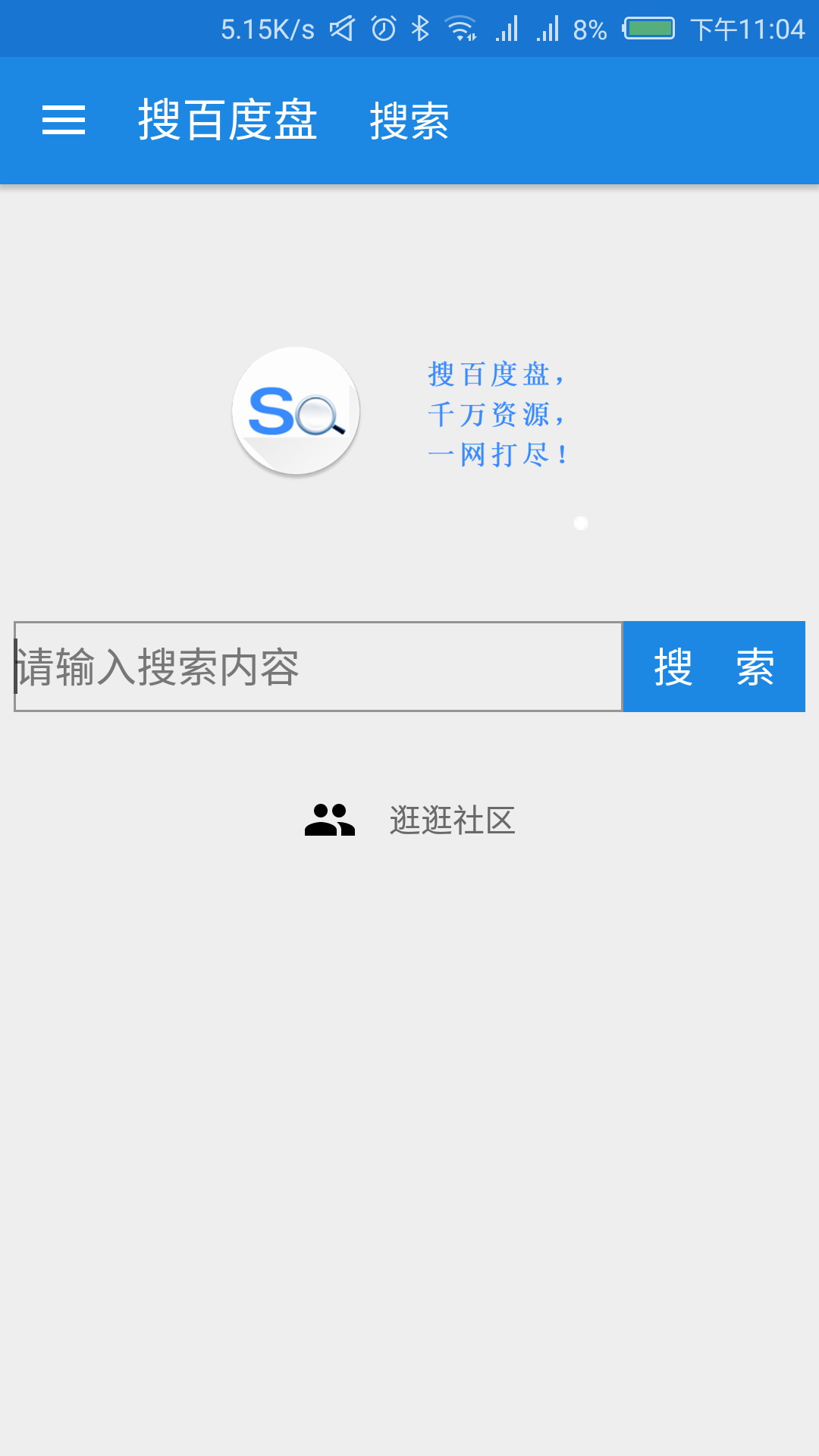Focus the 请输入搜索内容 search field

coord(318,667)
